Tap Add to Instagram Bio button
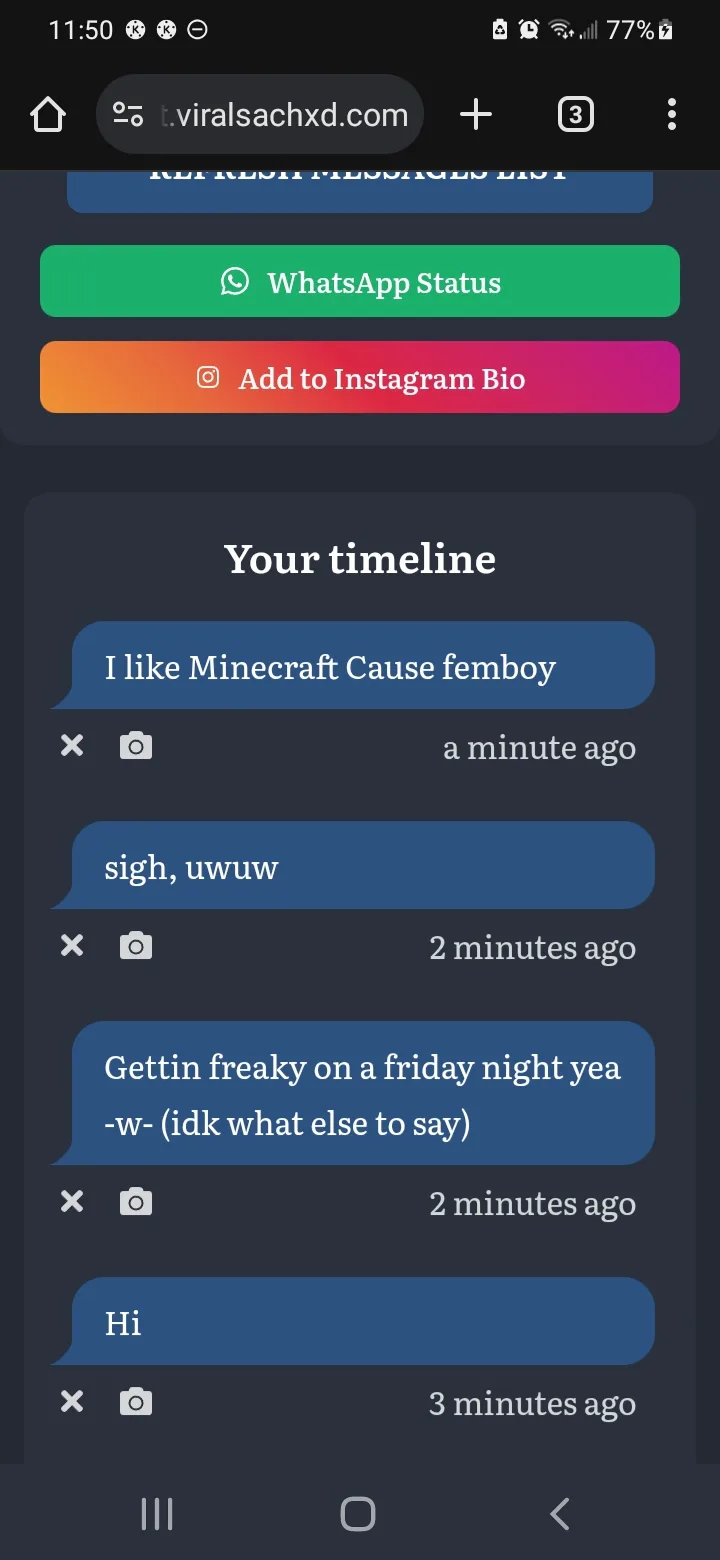 pos(360,377)
